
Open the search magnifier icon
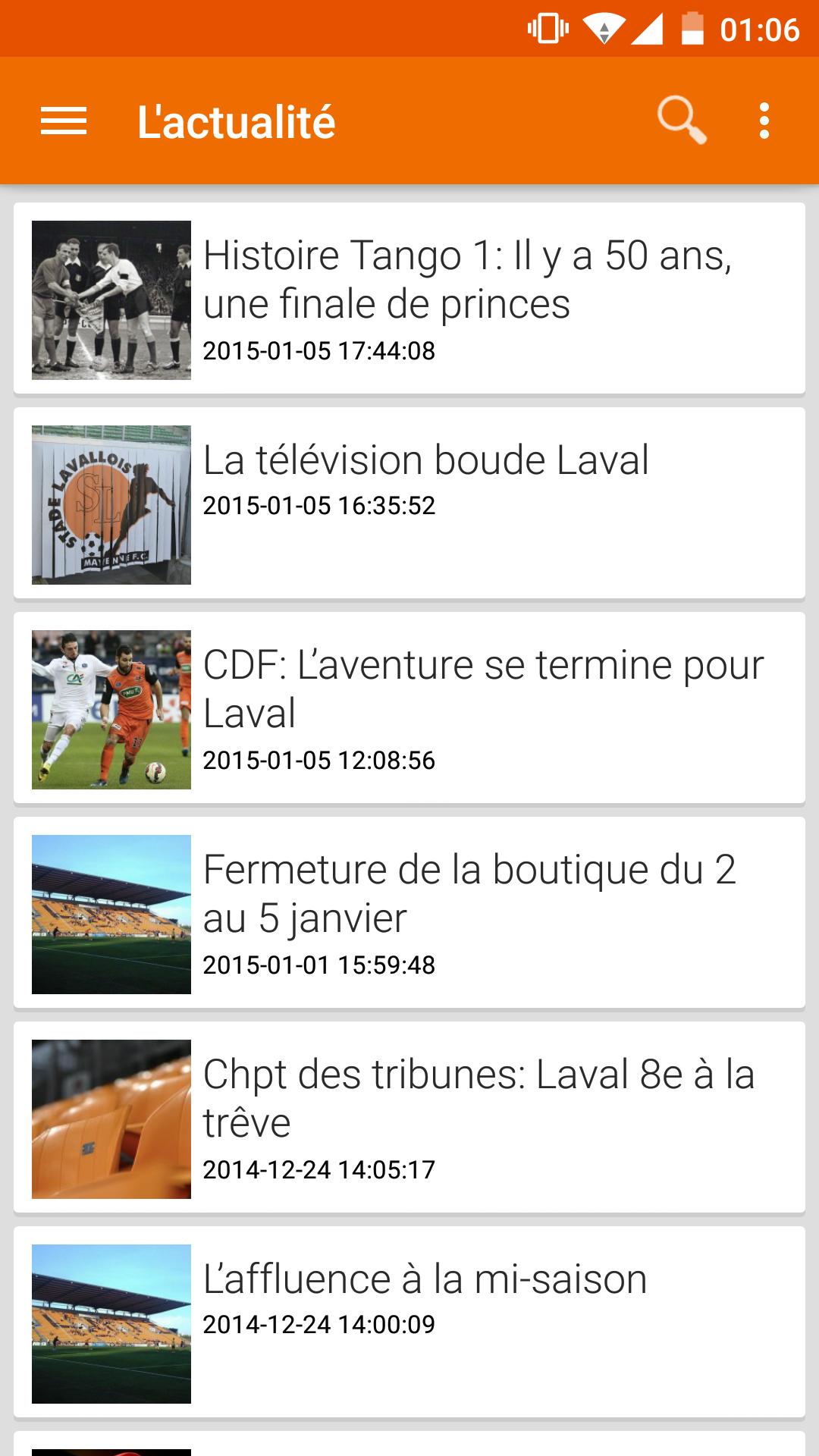[681, 120]
